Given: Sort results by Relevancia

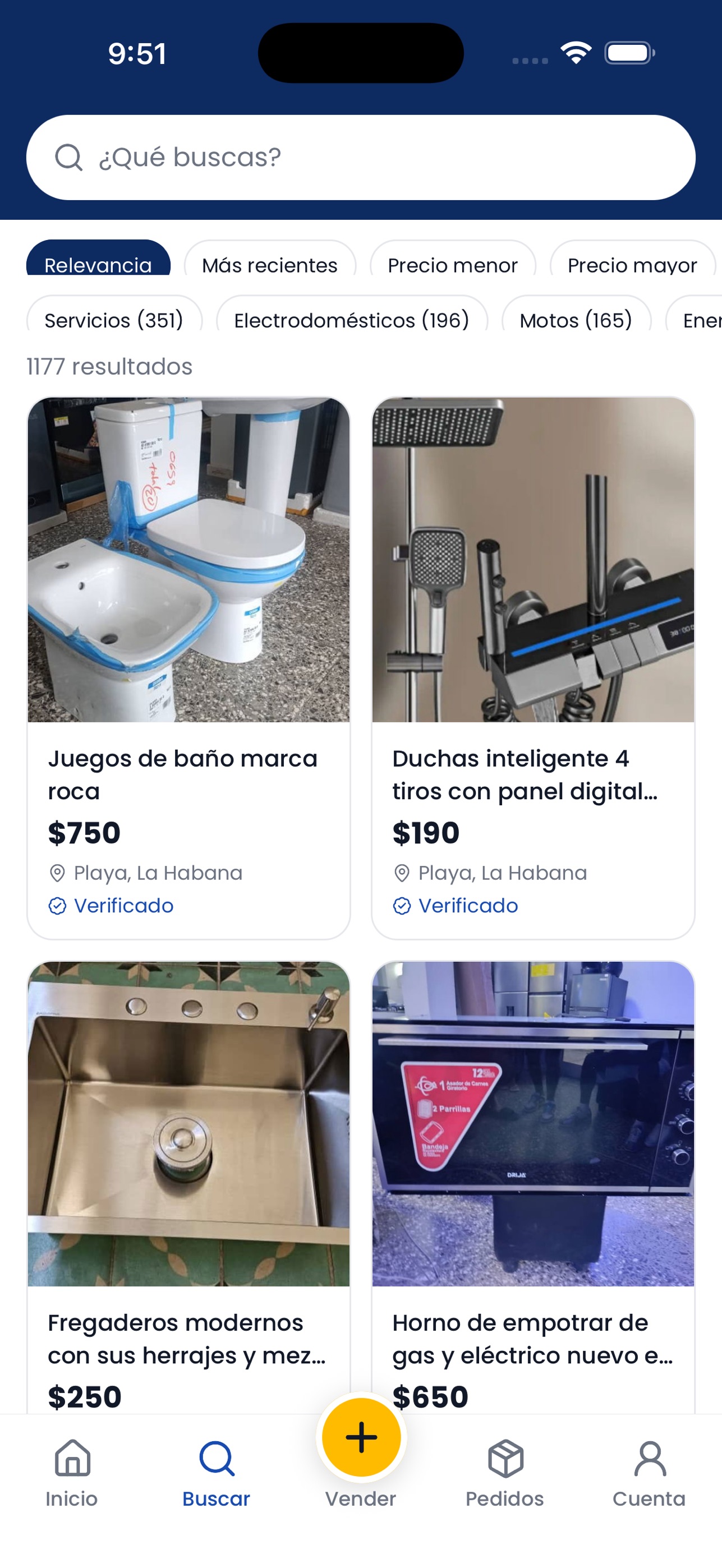Looking at the screenshot, I should pyautogui.click(x=98, y=259).
